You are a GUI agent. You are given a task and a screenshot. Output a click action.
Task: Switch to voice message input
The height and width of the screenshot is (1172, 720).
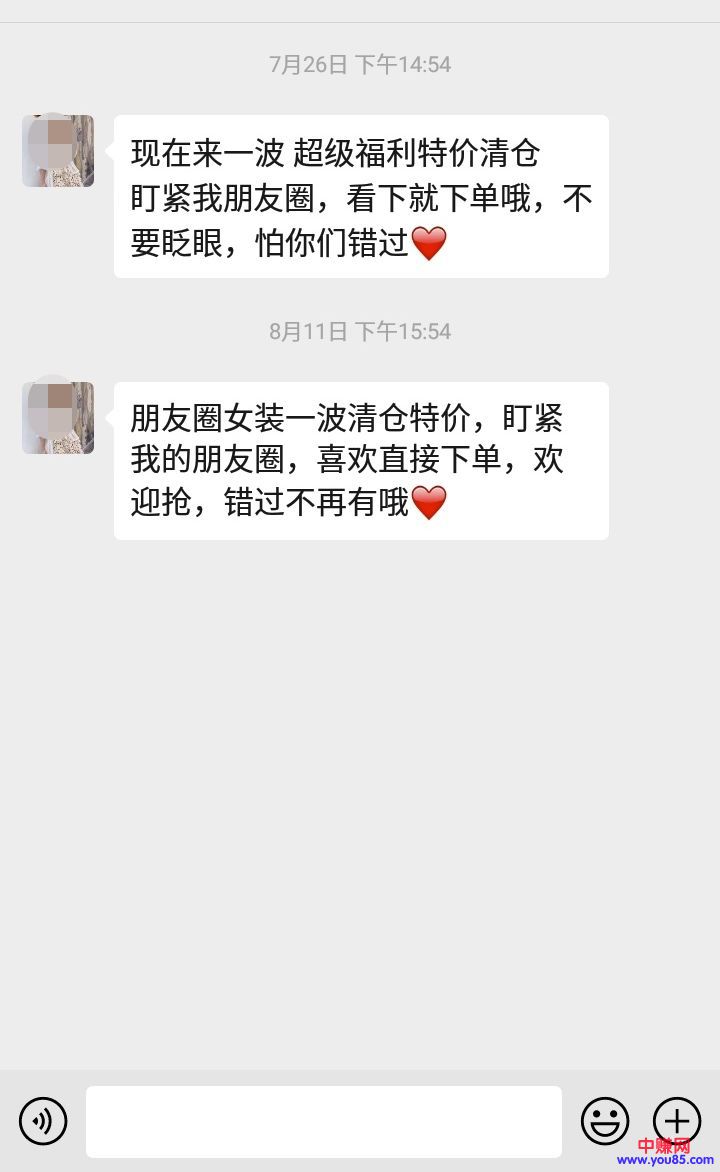(43, 1121)
